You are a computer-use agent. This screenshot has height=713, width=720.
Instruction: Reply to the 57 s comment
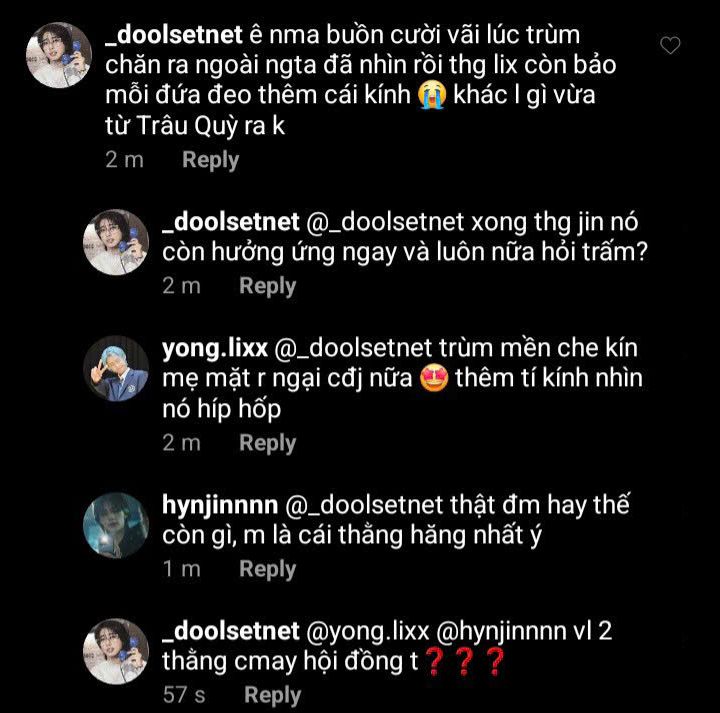click(x=272, y=695)
